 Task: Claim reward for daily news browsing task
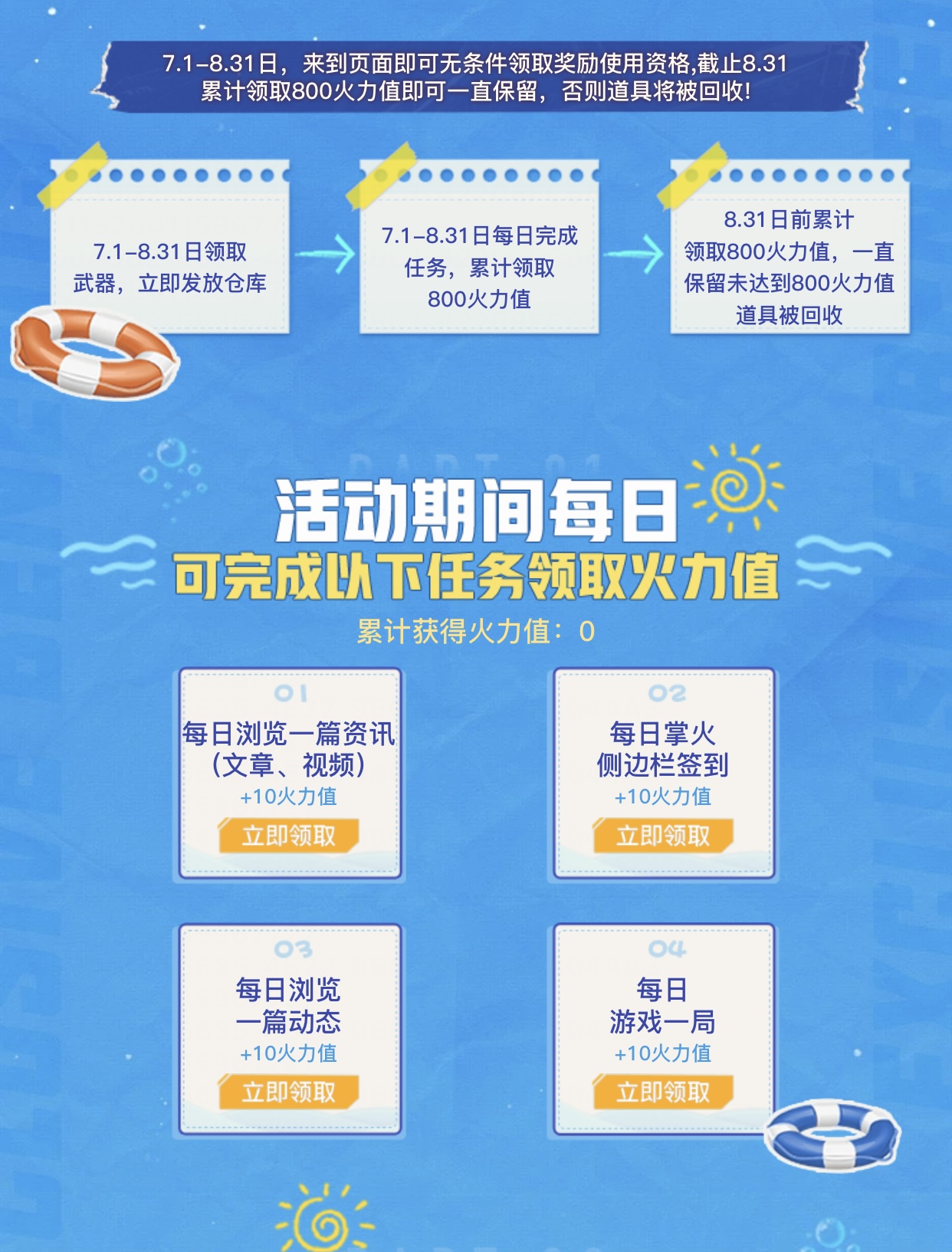289,836
